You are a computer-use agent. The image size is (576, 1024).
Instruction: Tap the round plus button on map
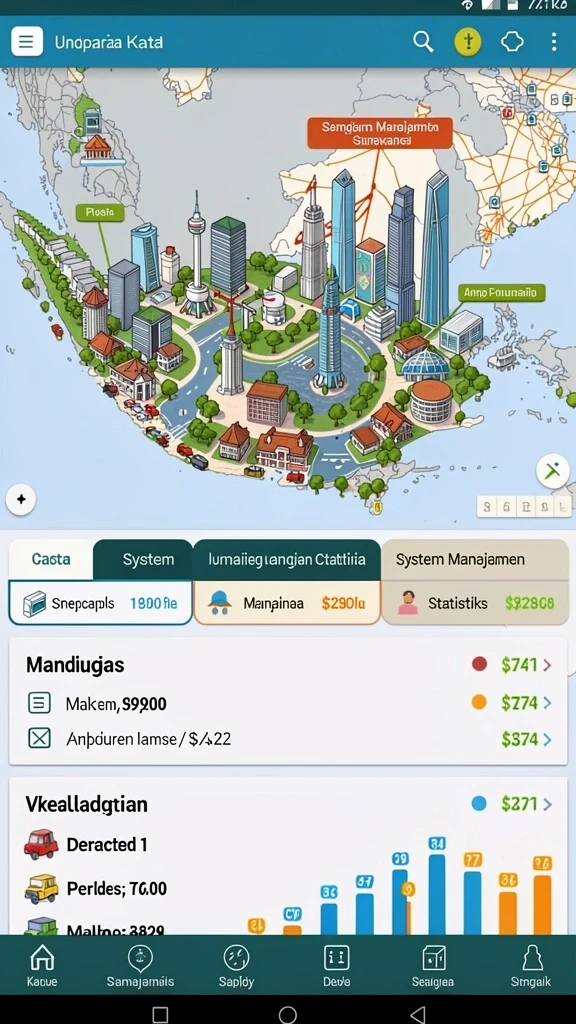[x=21, y=500]
